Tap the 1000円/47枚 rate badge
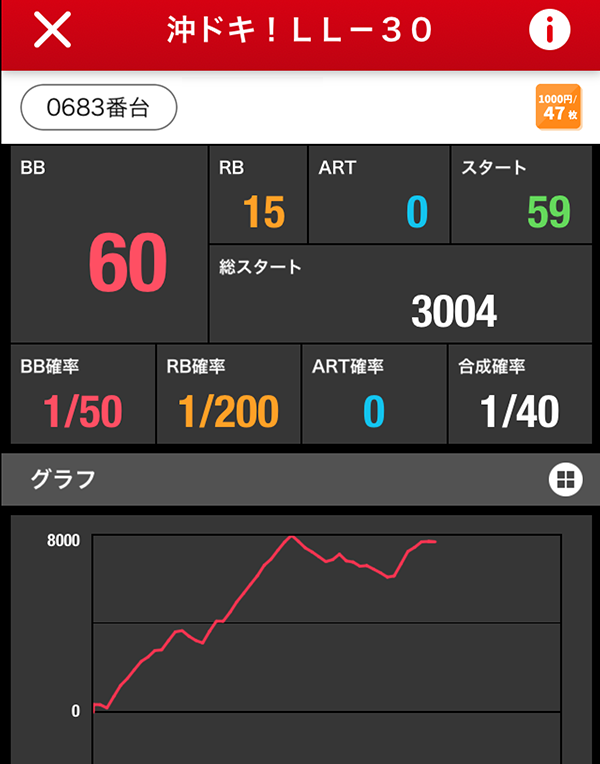Viewport: 600px width, 764px height. pos(558,107)
